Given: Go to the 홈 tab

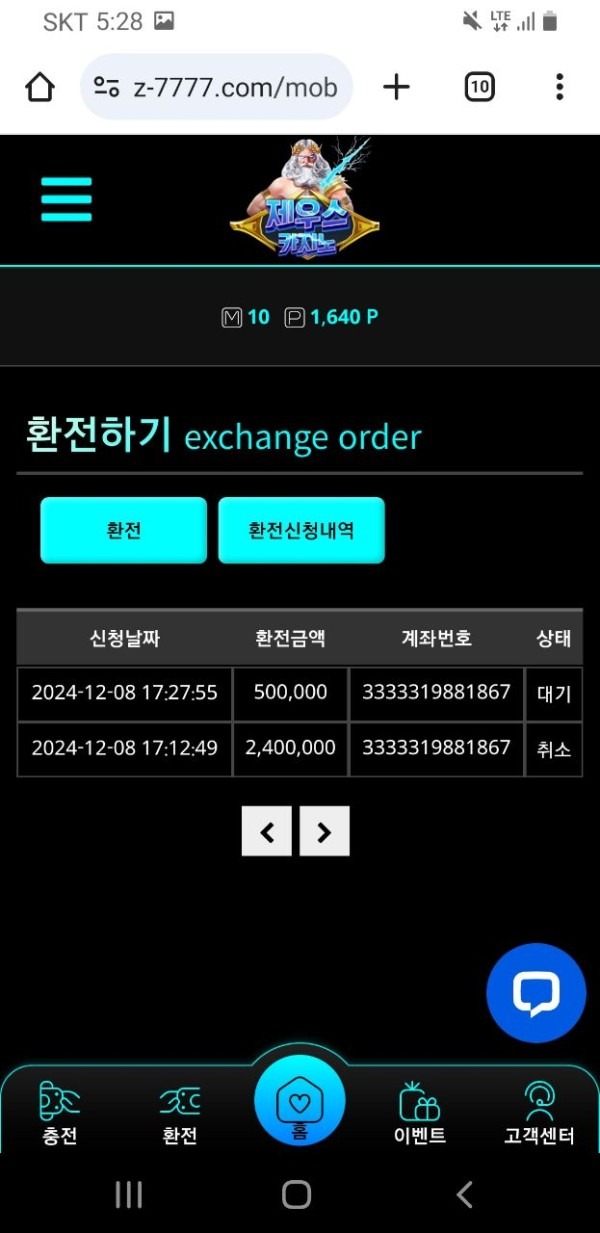Looking at the screenshot, I should tap(299, 1104).
